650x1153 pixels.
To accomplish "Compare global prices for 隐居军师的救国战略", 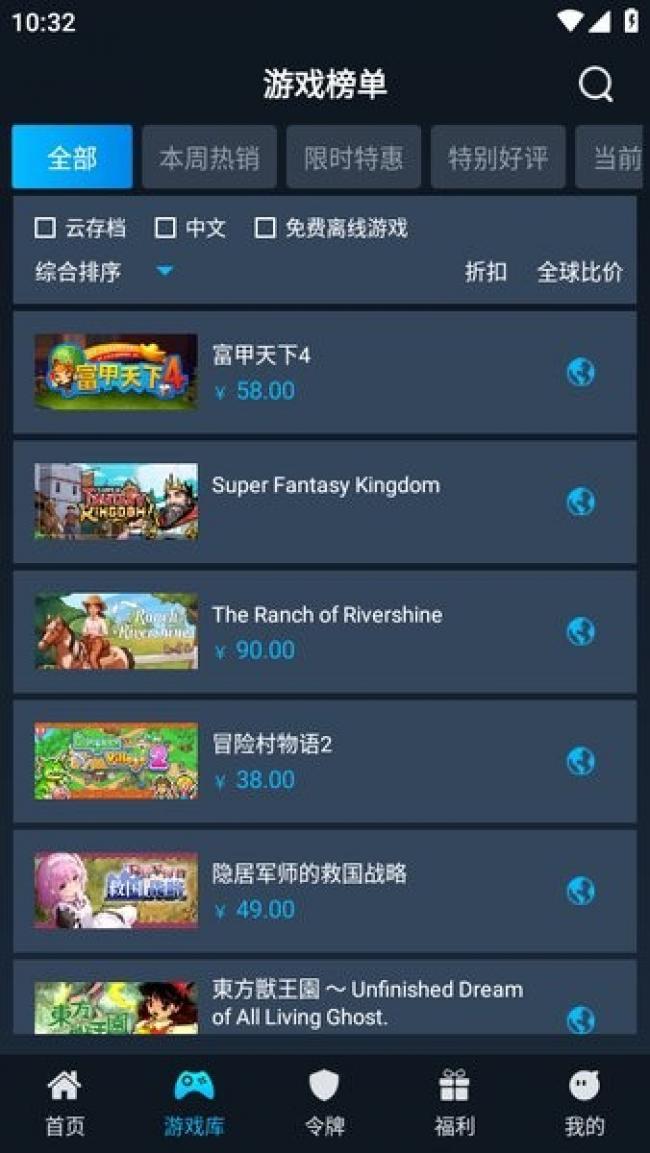I will pos(580,890).
